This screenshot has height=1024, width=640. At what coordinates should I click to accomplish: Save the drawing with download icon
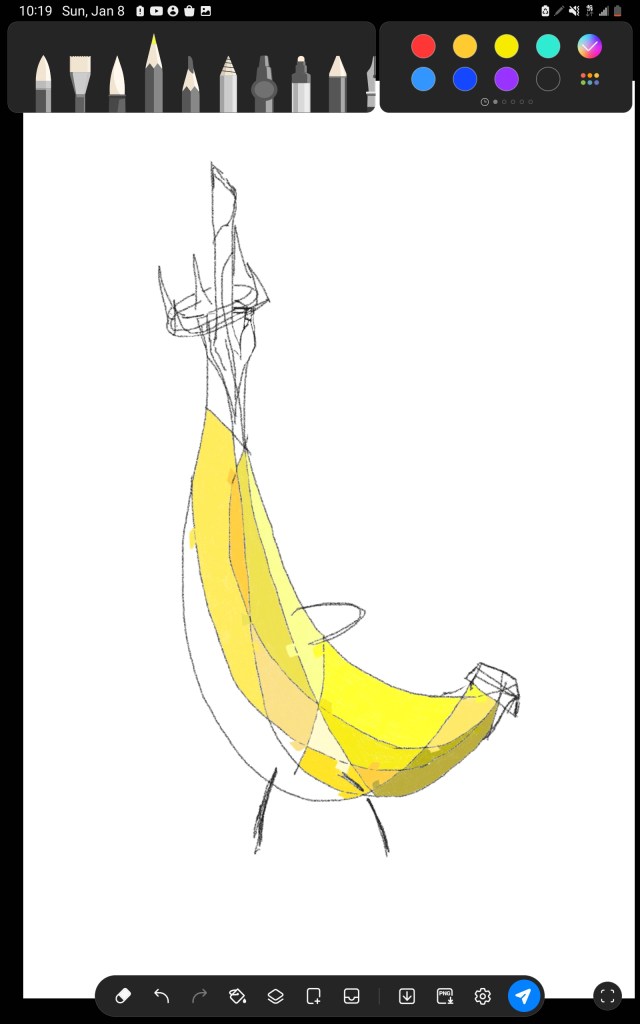click(407, 996)
